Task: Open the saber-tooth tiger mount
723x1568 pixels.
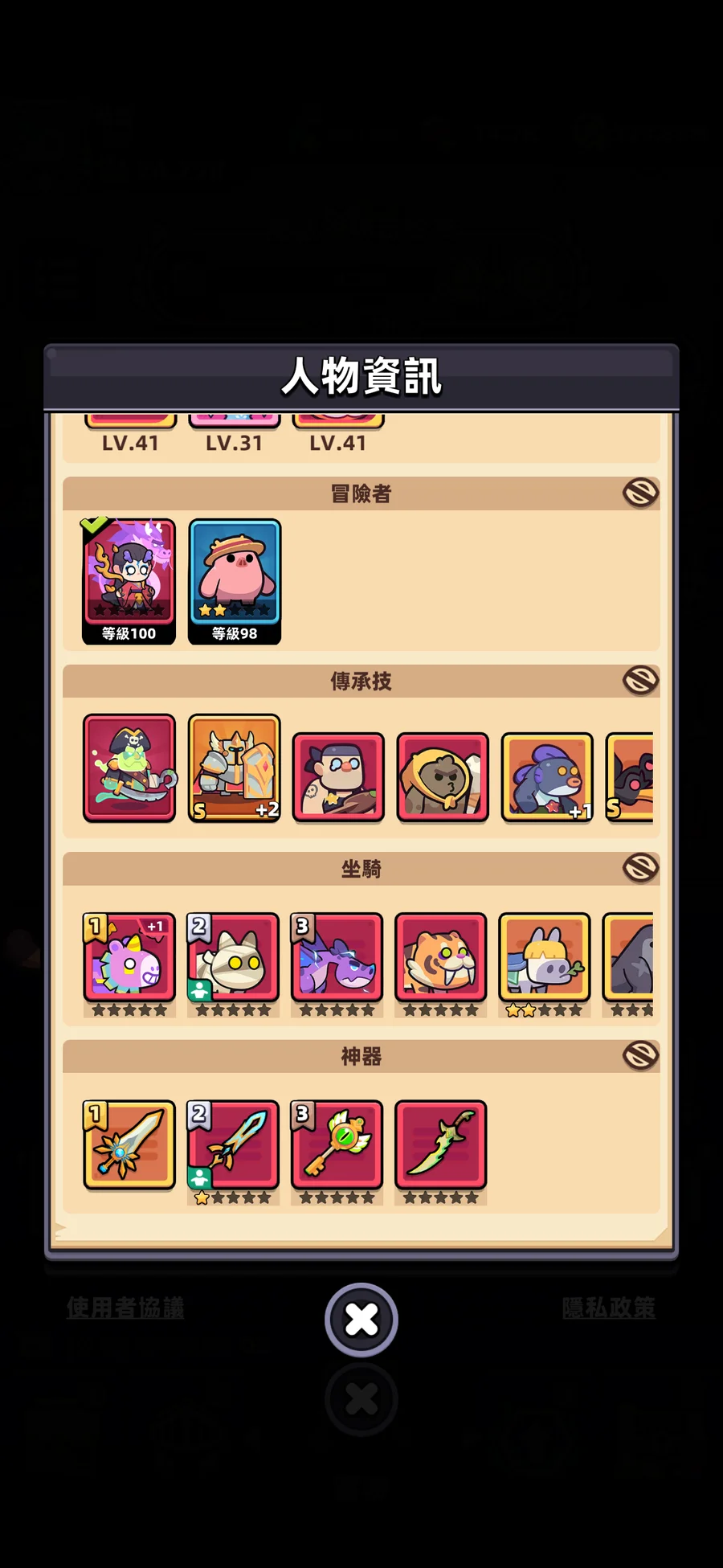Action: pos(440,958)
